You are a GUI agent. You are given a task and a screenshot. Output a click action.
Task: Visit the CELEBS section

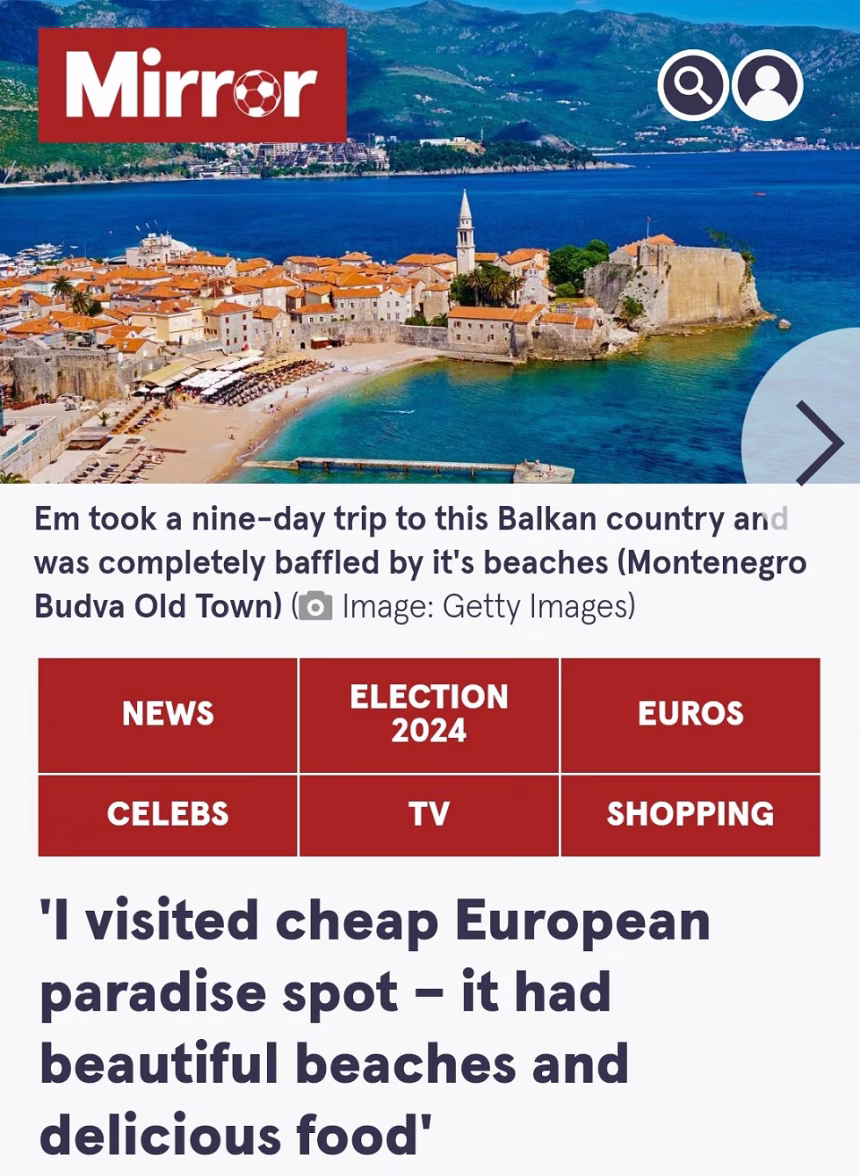[x=166, y=815]
